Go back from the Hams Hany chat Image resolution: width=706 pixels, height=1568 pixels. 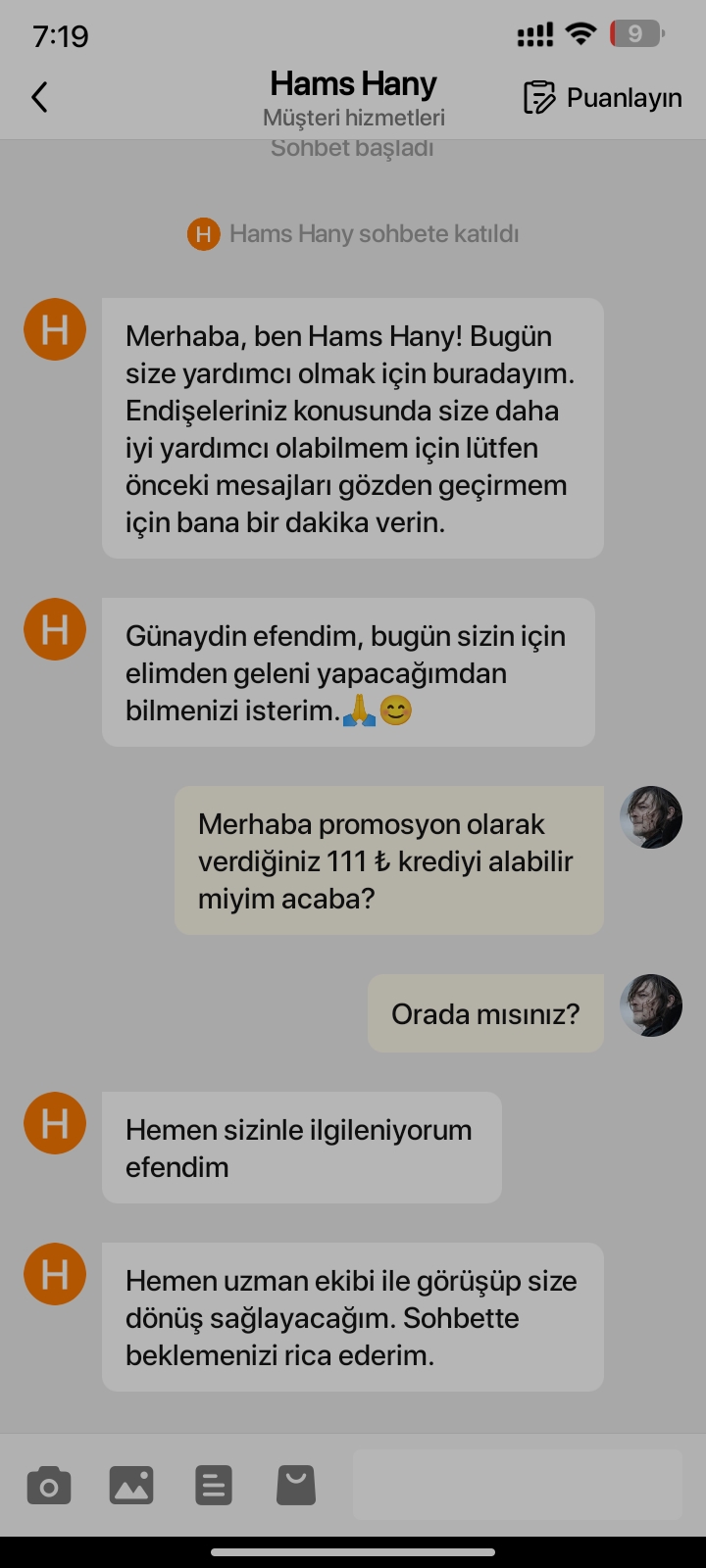[x=39, y=97]
